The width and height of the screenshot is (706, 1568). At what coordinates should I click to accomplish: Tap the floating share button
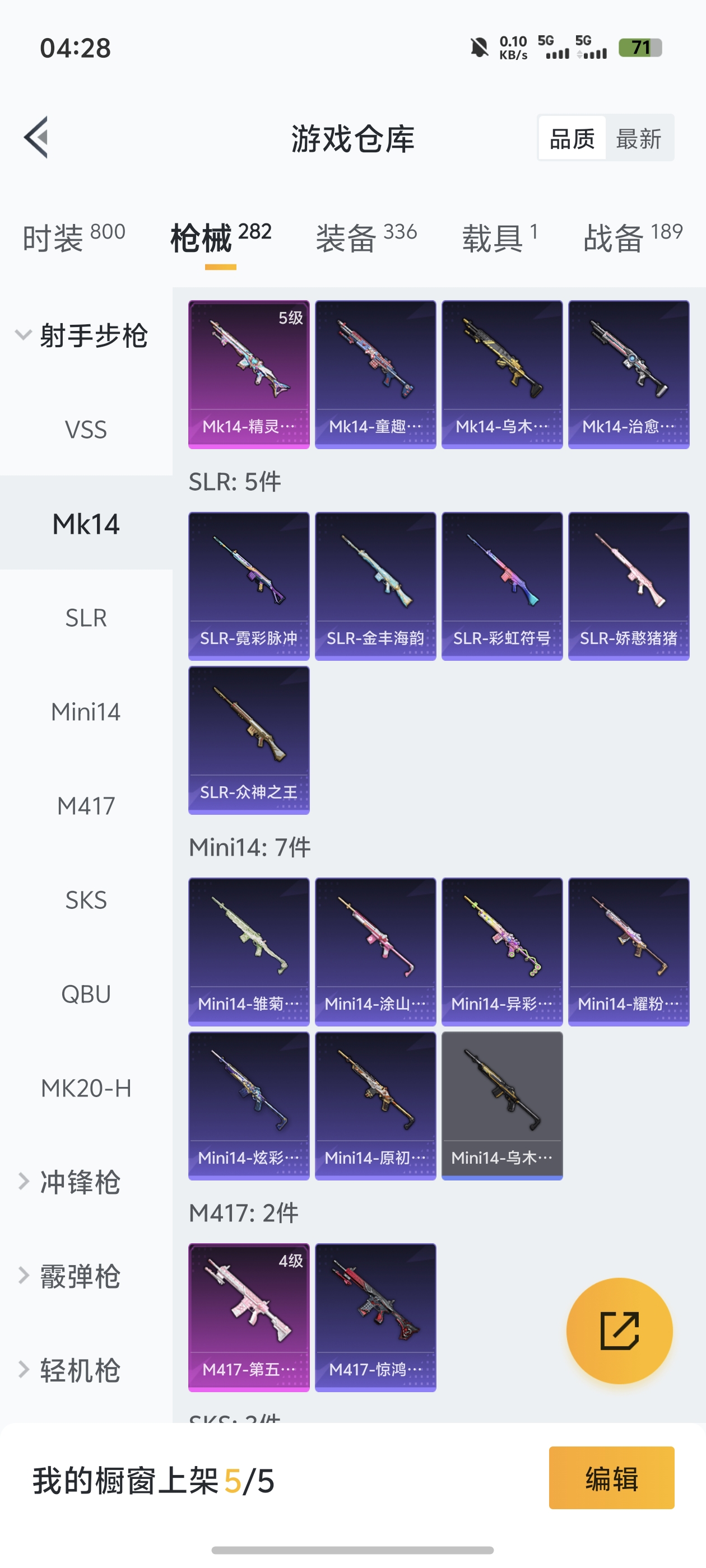[619, 1331]
